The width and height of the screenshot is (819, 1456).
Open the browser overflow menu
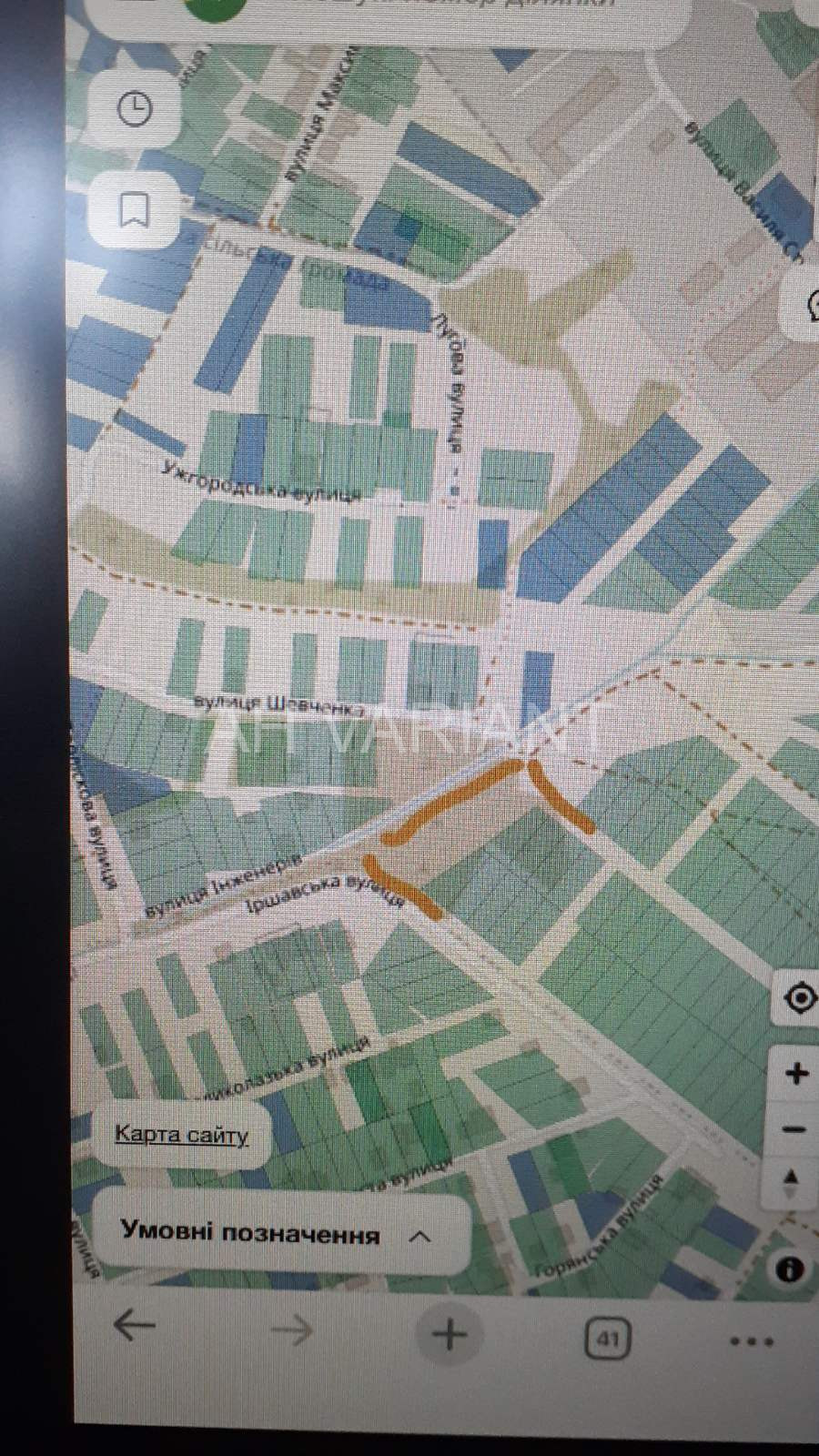click(x=751, y=1340)
